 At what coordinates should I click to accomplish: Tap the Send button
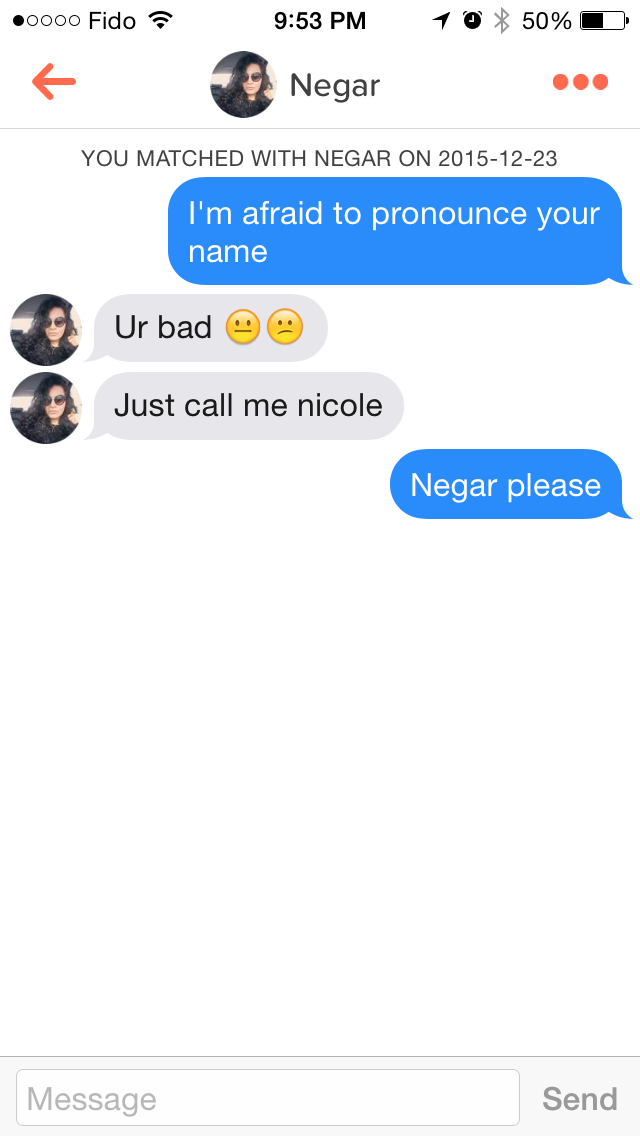pos(579,1098)
